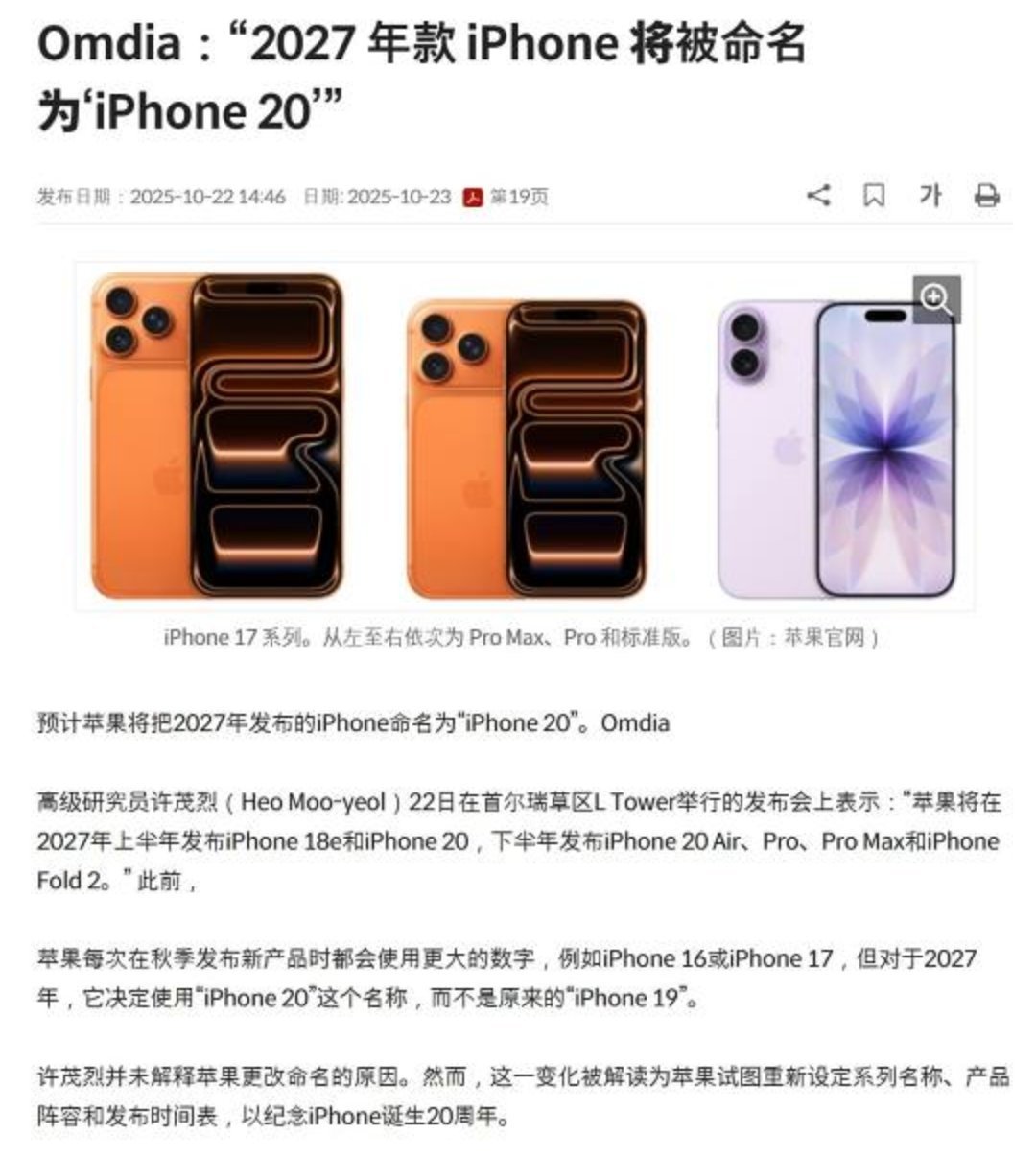Screen dimensions: 1036x1158
Task: Print this article
Action: pos(986,196)
